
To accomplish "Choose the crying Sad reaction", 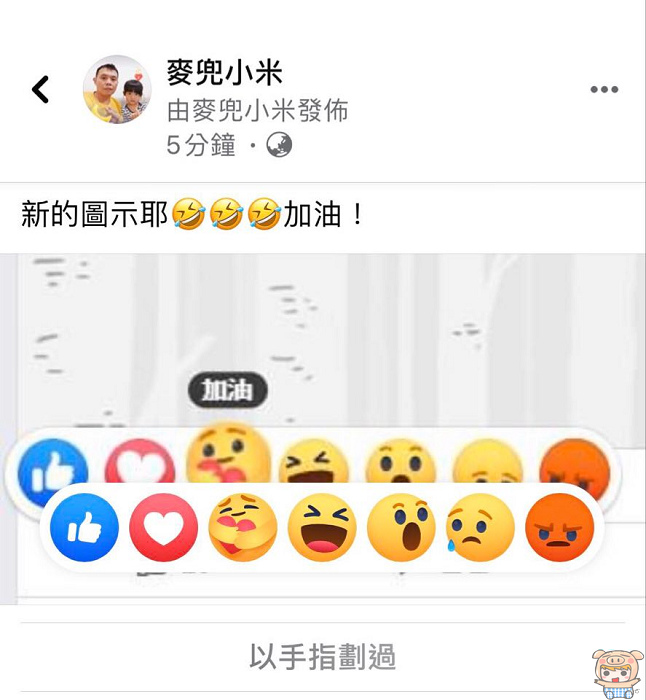I will click(x=480, y=528).
